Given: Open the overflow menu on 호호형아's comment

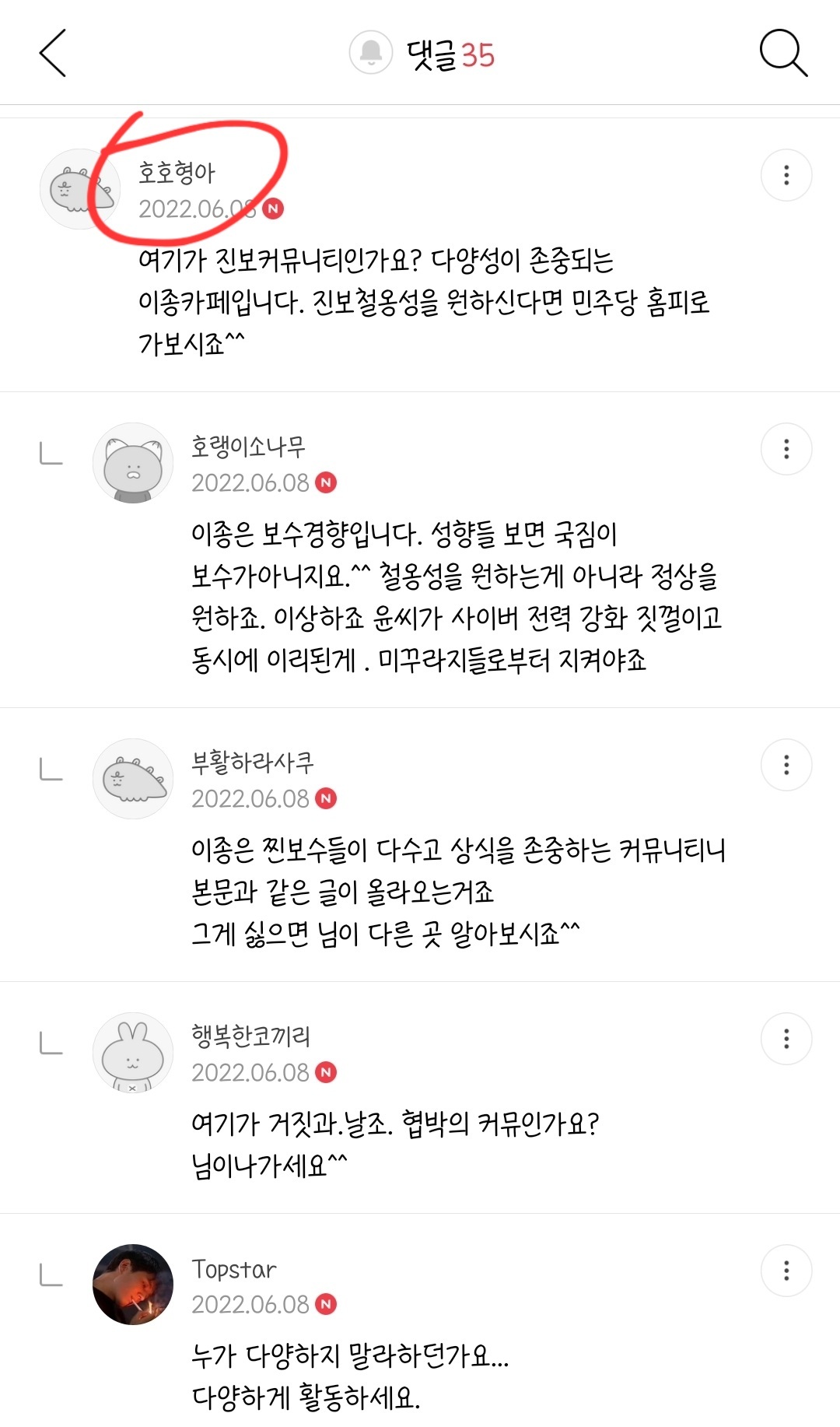Looking at the screenshot, I should point(786,175).
